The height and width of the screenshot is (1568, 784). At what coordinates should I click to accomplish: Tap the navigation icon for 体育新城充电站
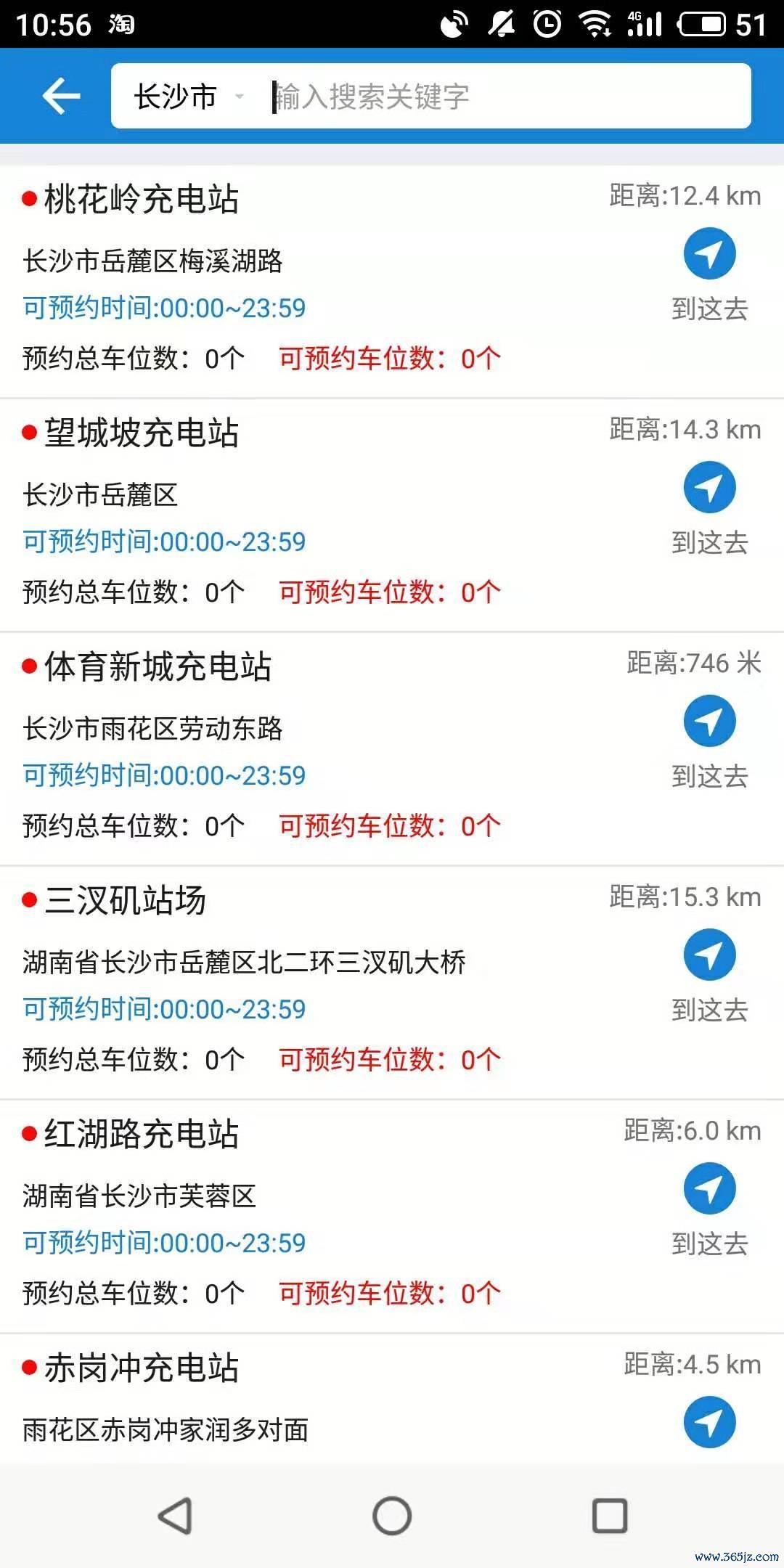click(710, 721)
